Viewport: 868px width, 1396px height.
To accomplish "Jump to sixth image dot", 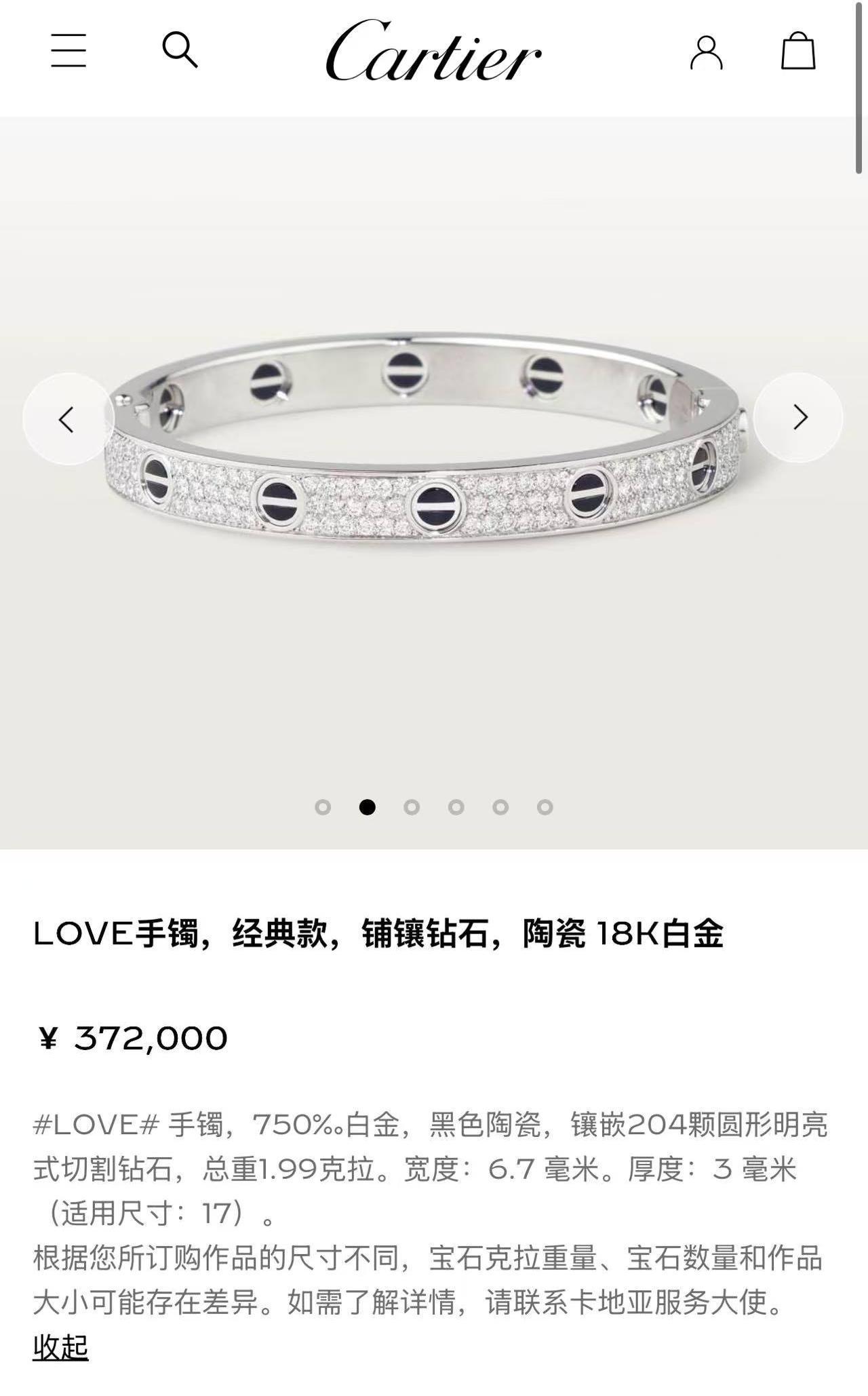I will 545,807.
